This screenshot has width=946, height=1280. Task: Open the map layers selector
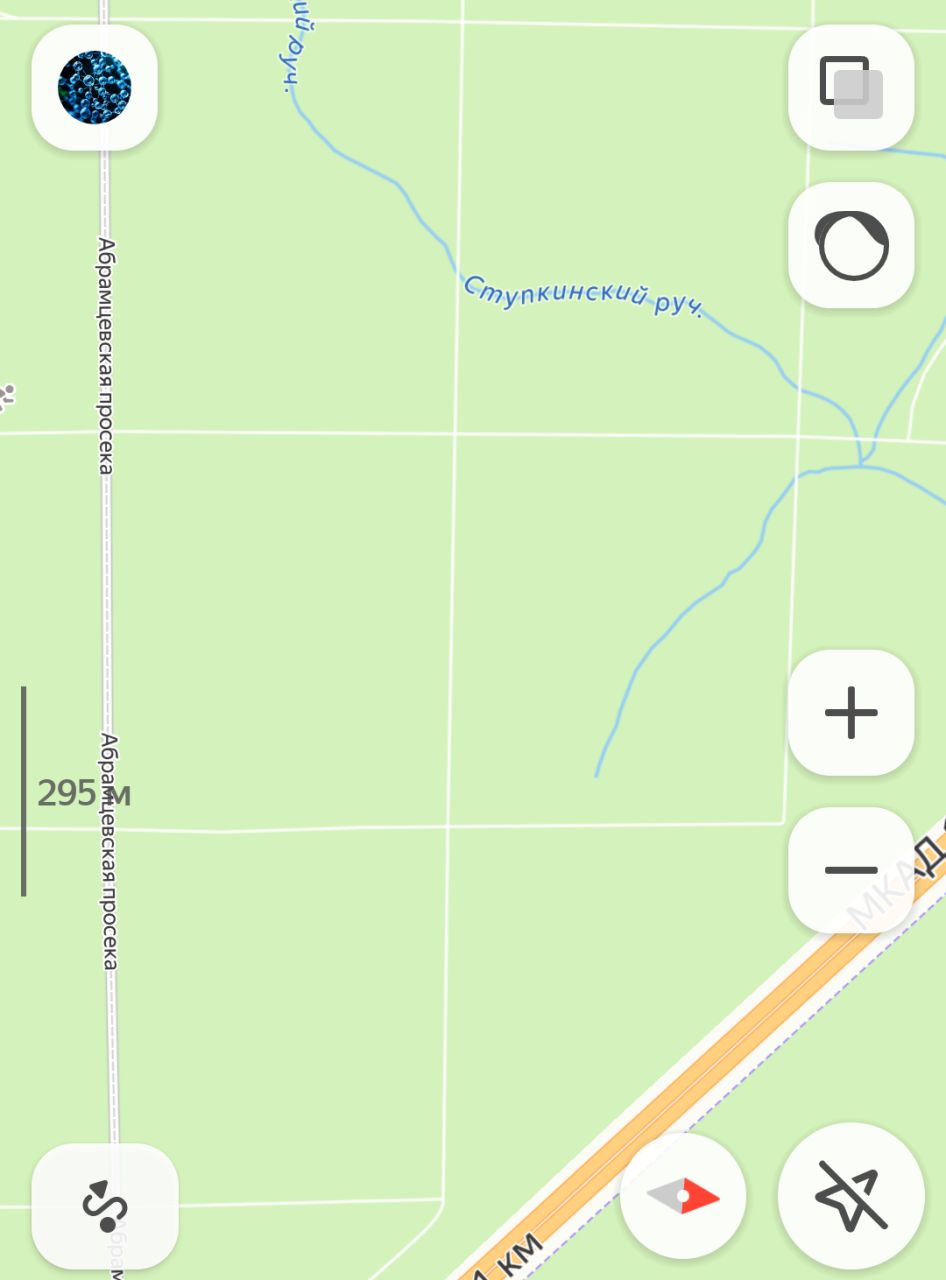[851, 88]
